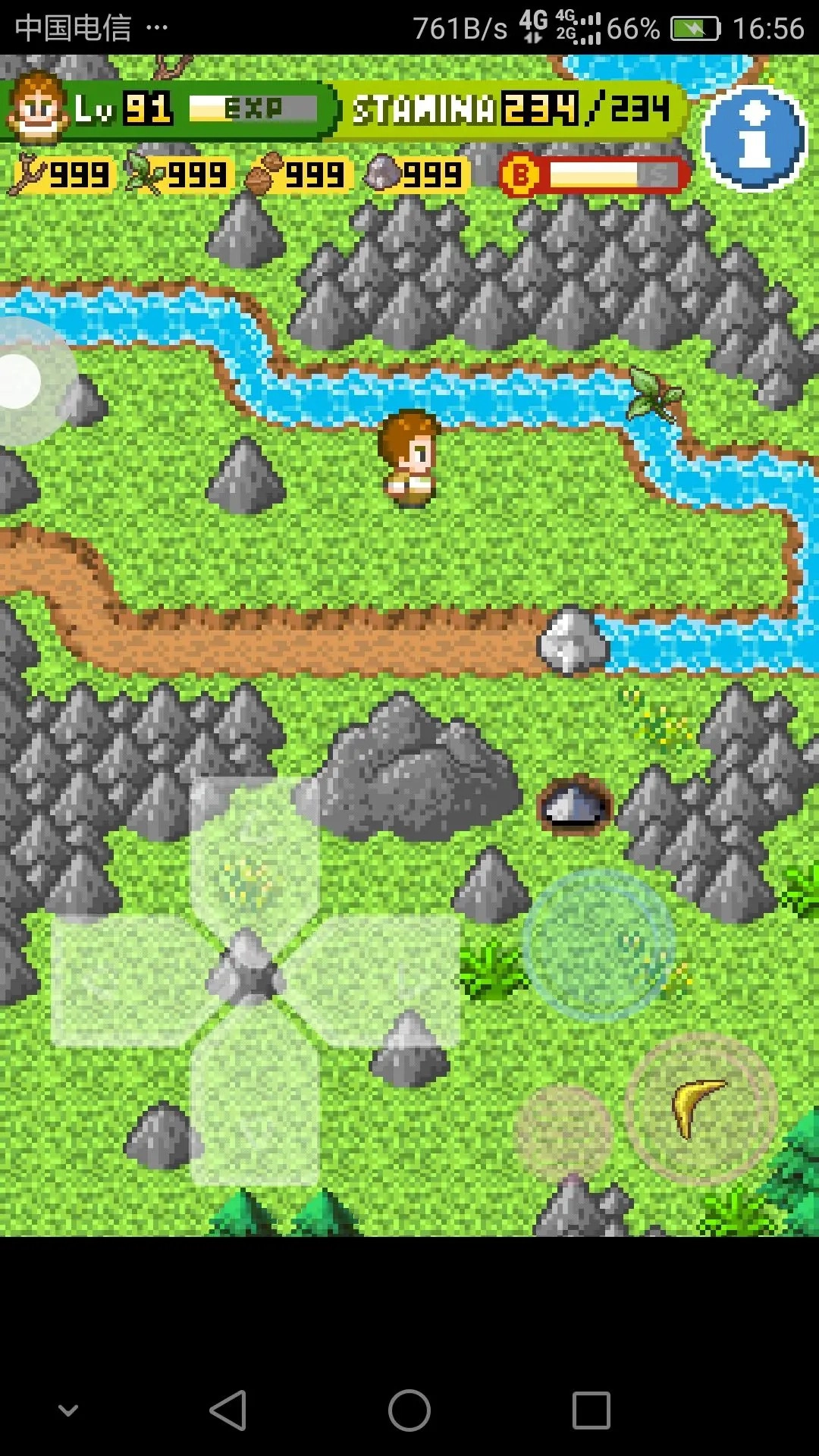Tap the large round action button
The height and width of the screenshot is (1456, 819).
[x=599, y=944]
